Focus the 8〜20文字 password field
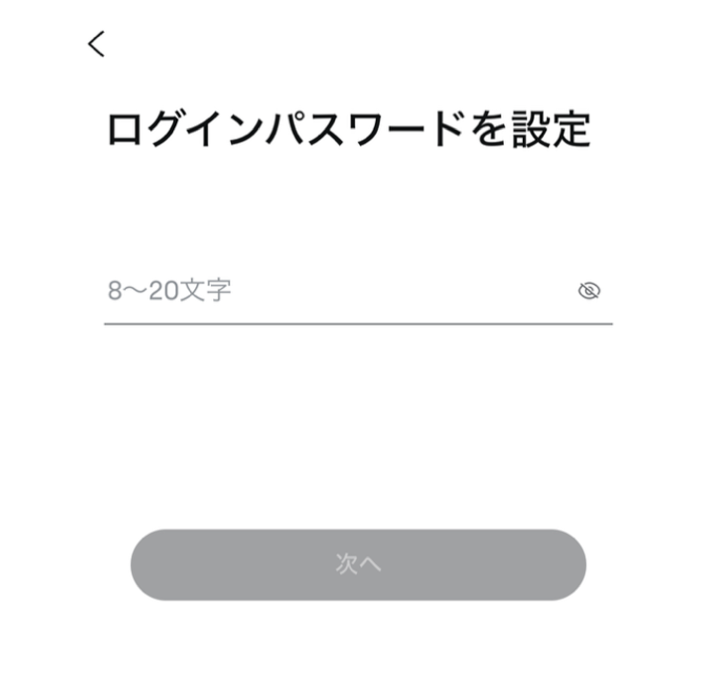 (330, 292)
